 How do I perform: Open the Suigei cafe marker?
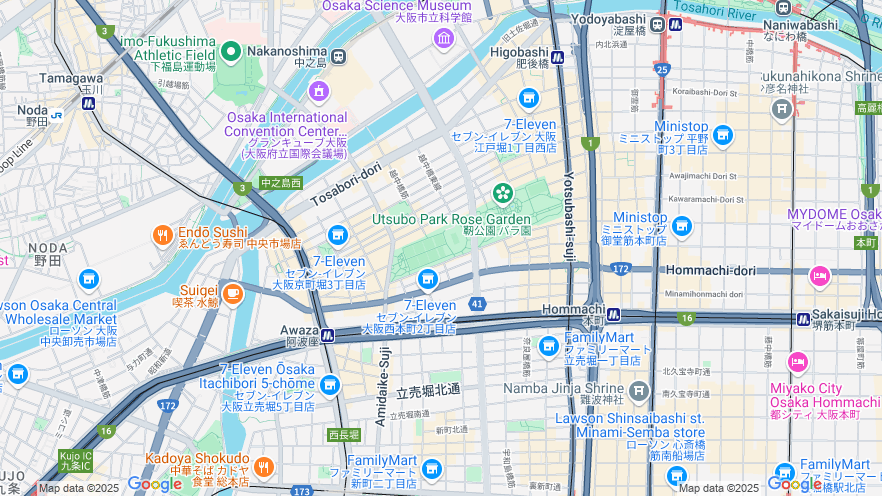click(x=232, y=293)
